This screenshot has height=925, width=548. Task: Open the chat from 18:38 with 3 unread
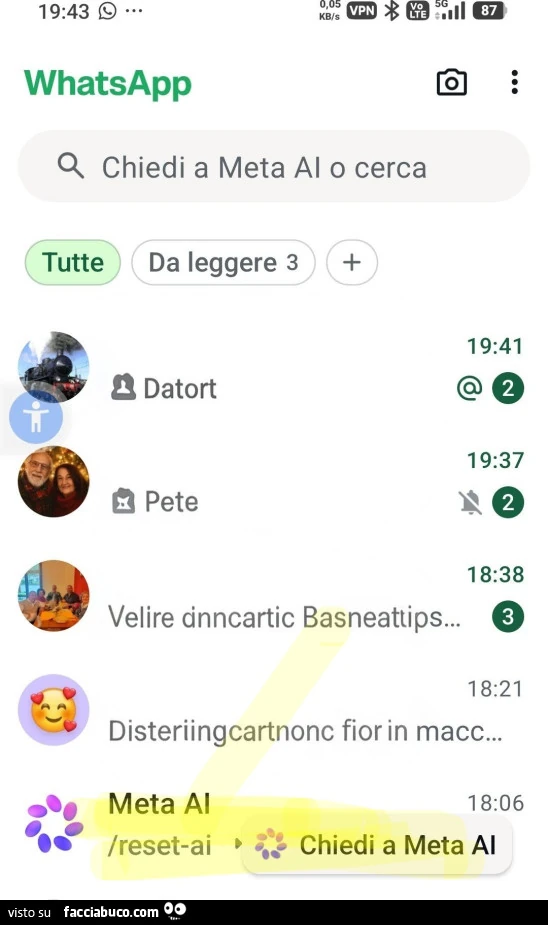point(274,596)
